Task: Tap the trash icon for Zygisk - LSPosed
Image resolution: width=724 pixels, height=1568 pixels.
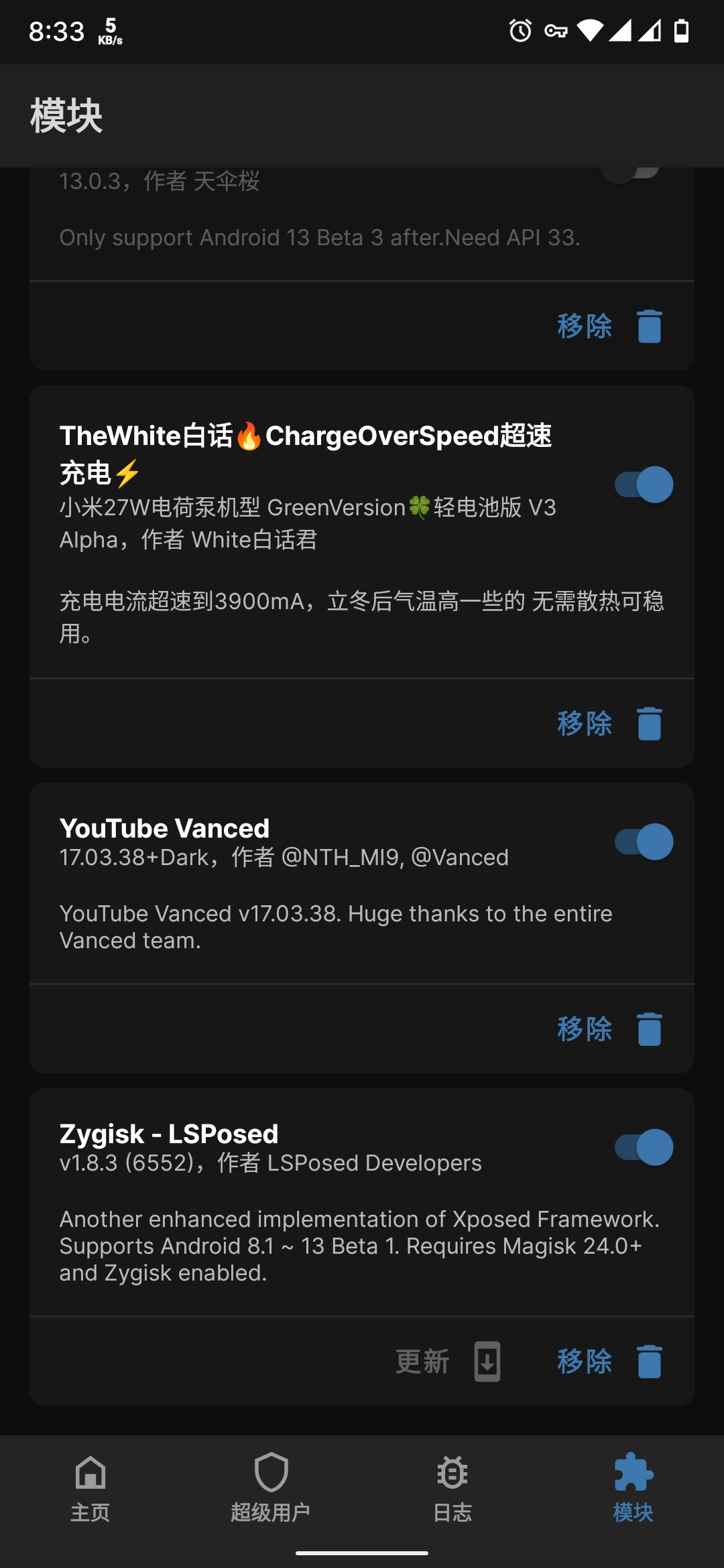Action: point(648,1362)
